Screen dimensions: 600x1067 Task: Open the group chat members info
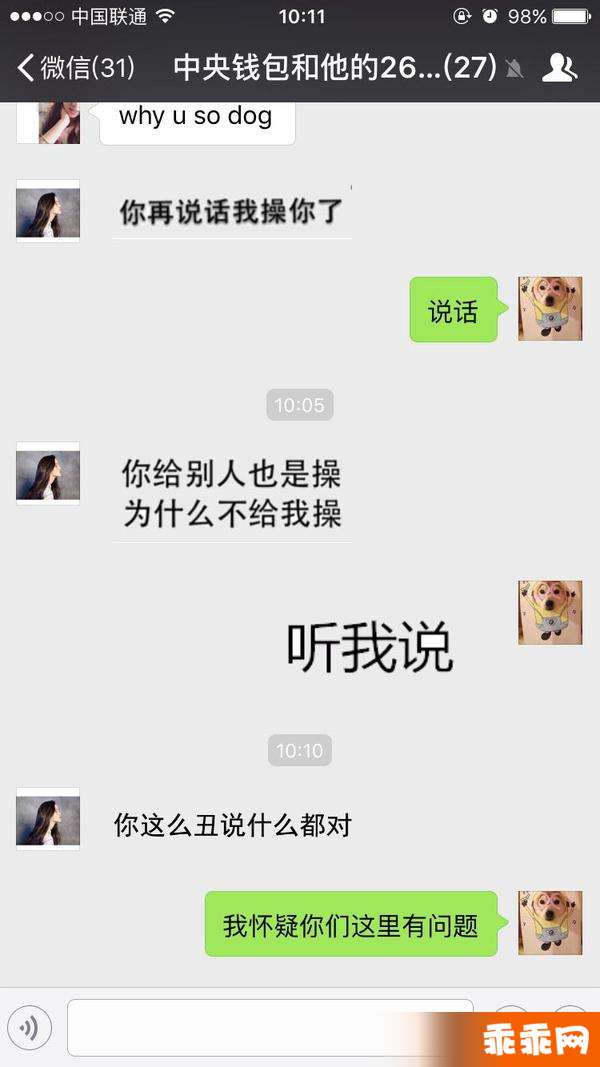click(x=559, y=68)
